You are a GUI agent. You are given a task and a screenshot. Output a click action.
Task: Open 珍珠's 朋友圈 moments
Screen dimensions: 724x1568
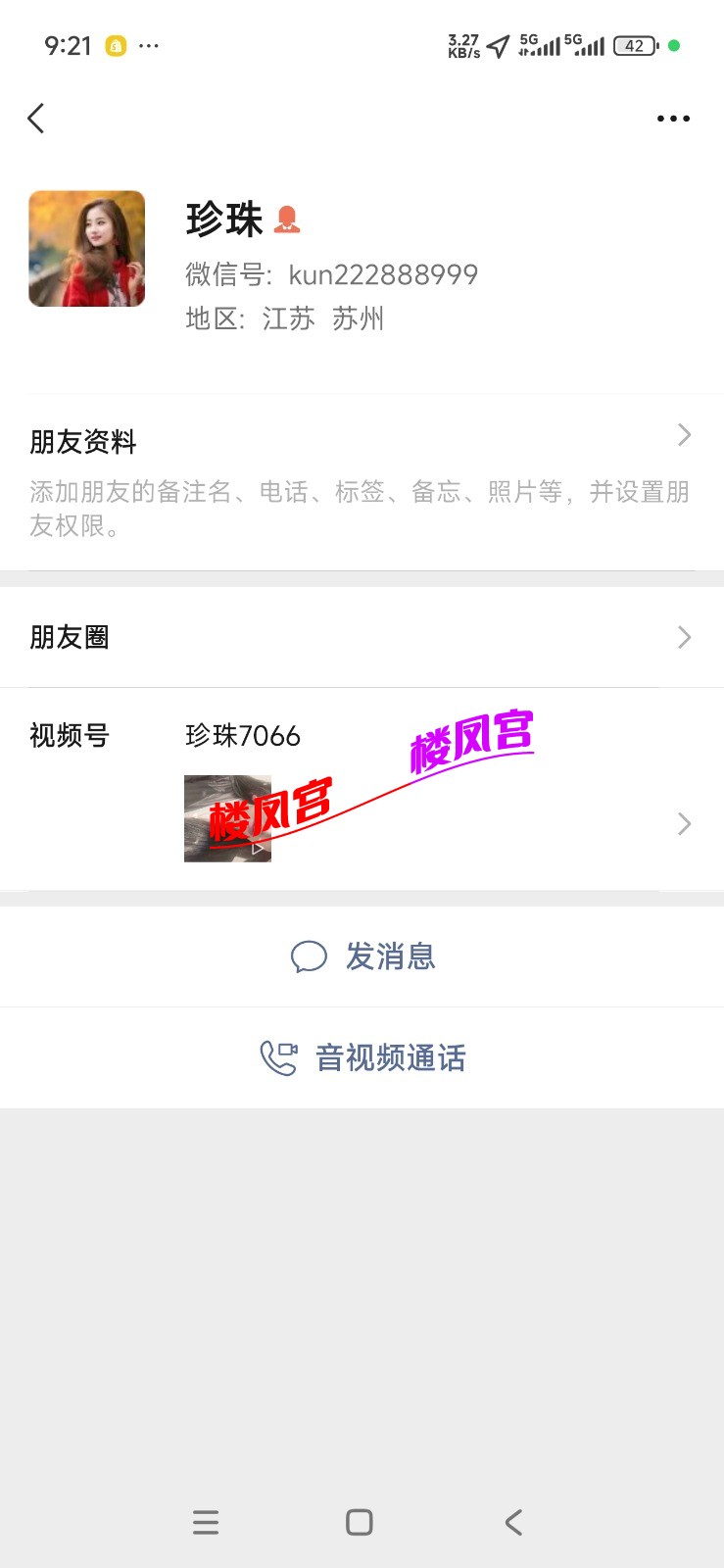coord(362,638)
